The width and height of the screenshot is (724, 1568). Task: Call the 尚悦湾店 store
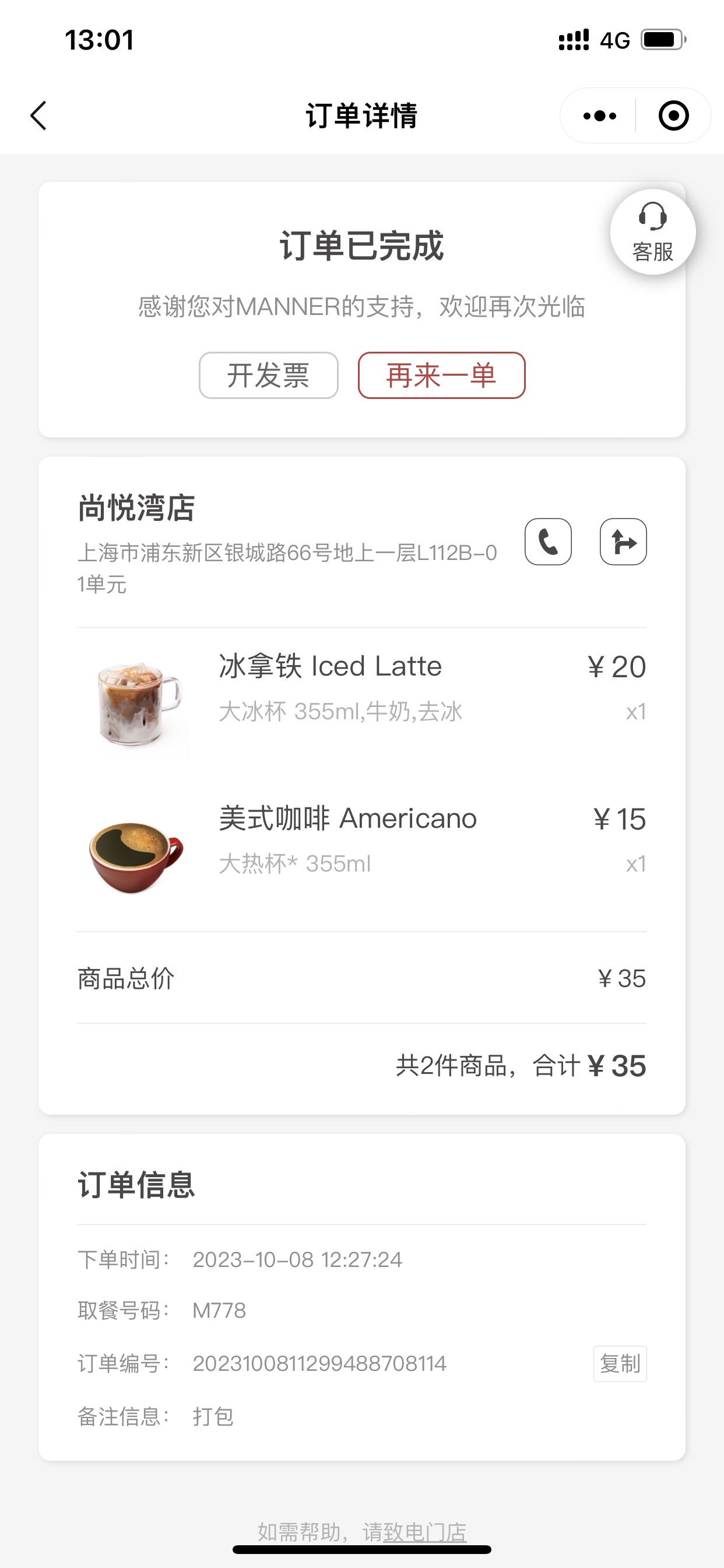click(x=548, y=542)
